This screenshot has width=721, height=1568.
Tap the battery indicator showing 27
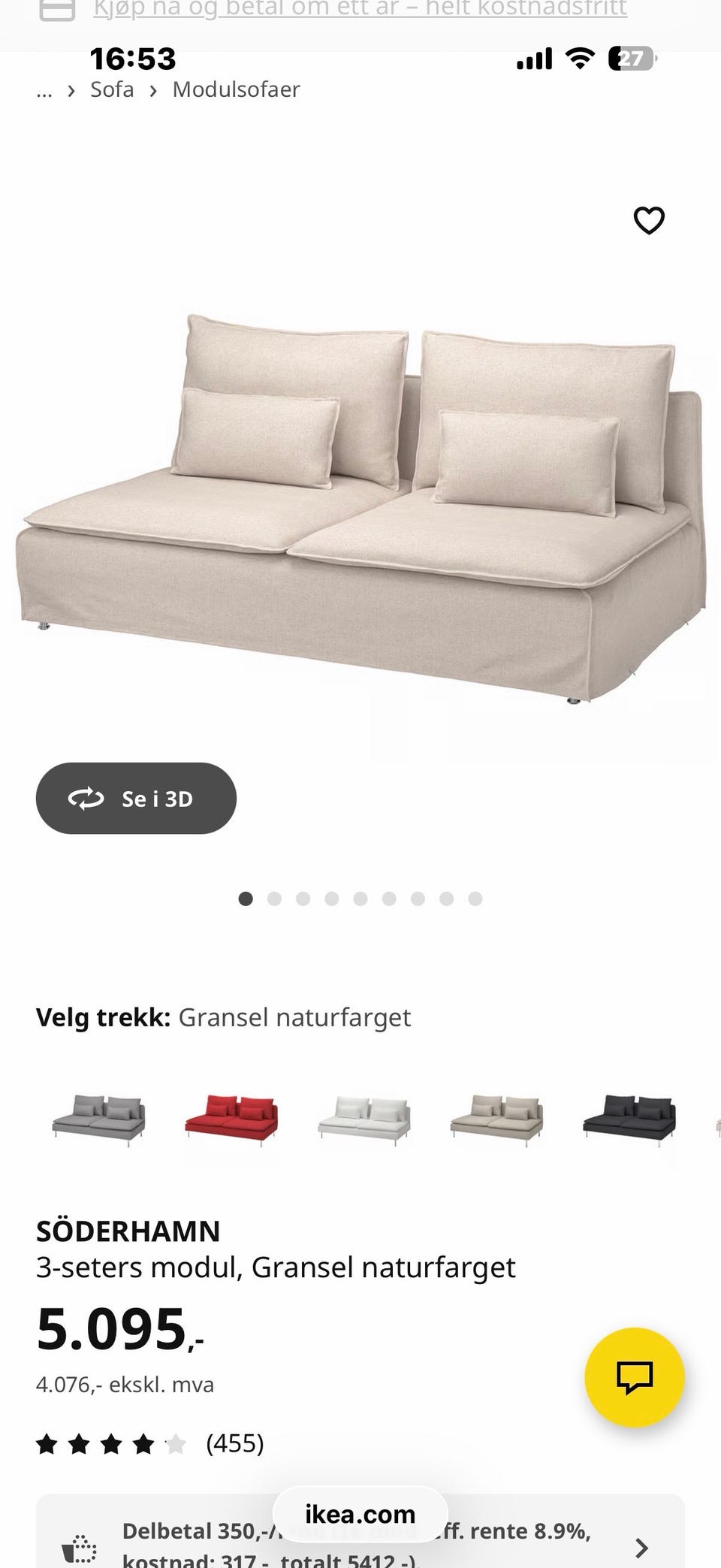coord(631,57)
